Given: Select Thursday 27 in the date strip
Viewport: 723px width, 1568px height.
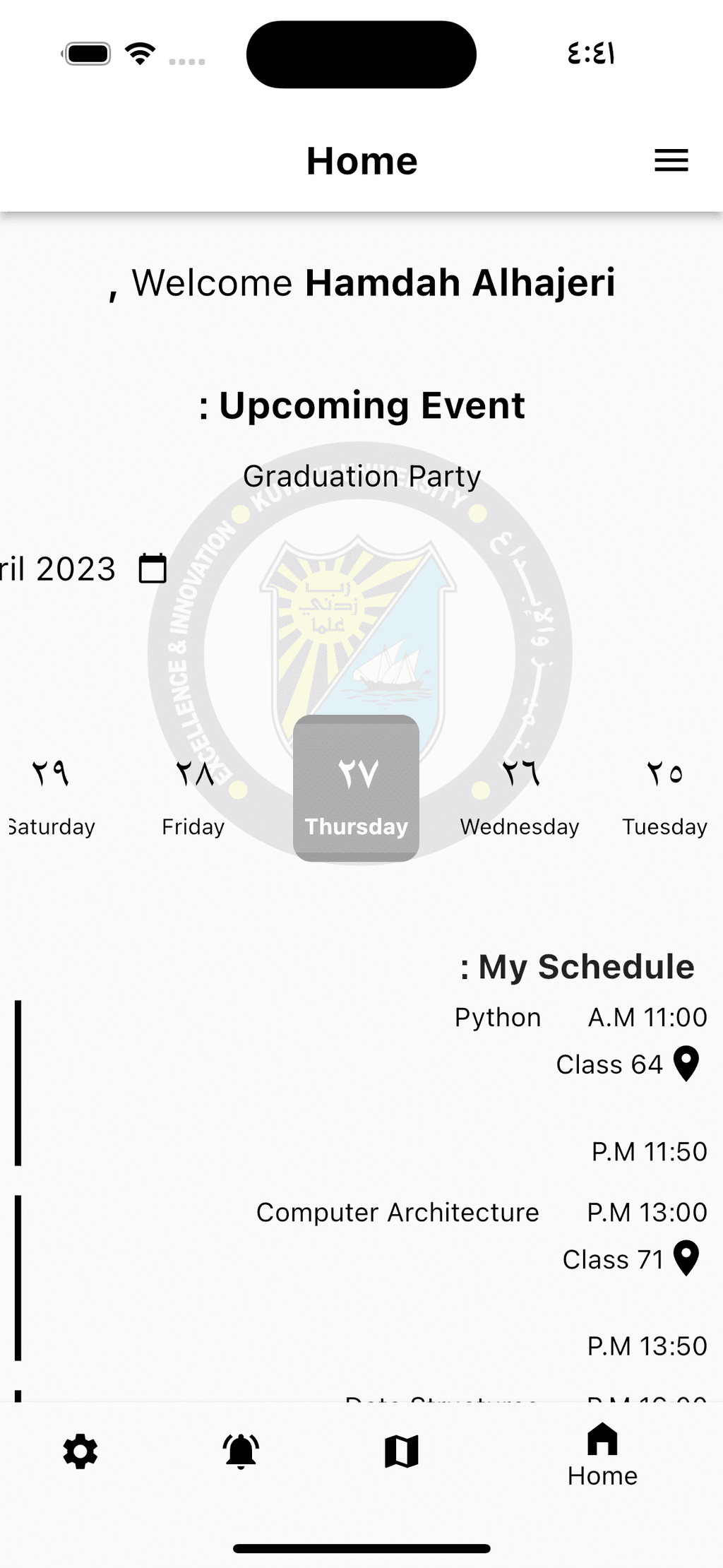Looking at the screenshot, I should tap(357, 789).
